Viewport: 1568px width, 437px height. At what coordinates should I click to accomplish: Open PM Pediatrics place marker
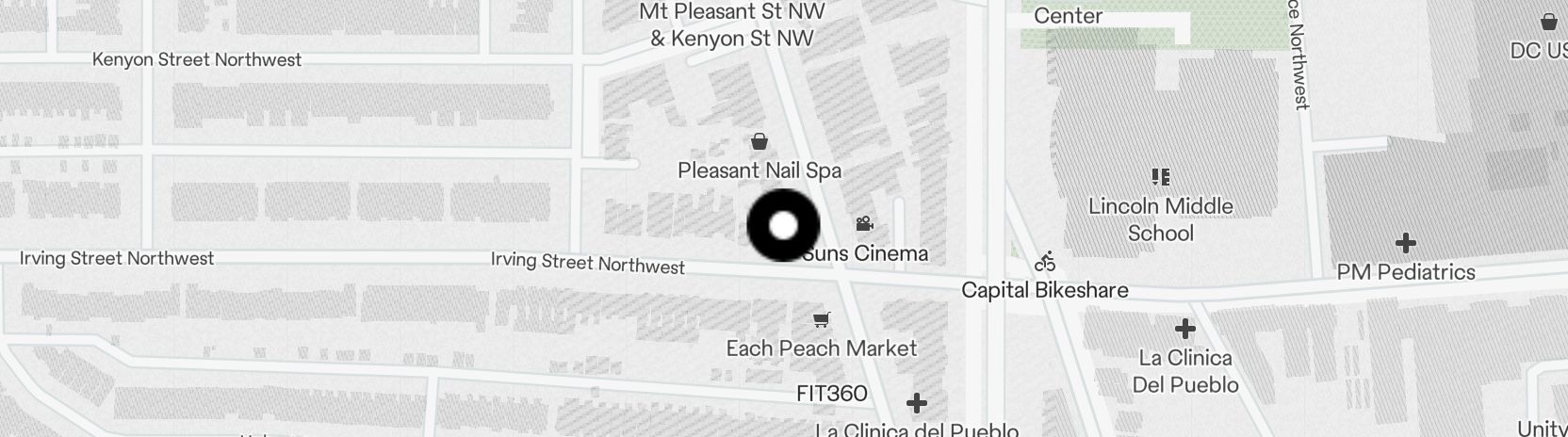[1405, 244]
